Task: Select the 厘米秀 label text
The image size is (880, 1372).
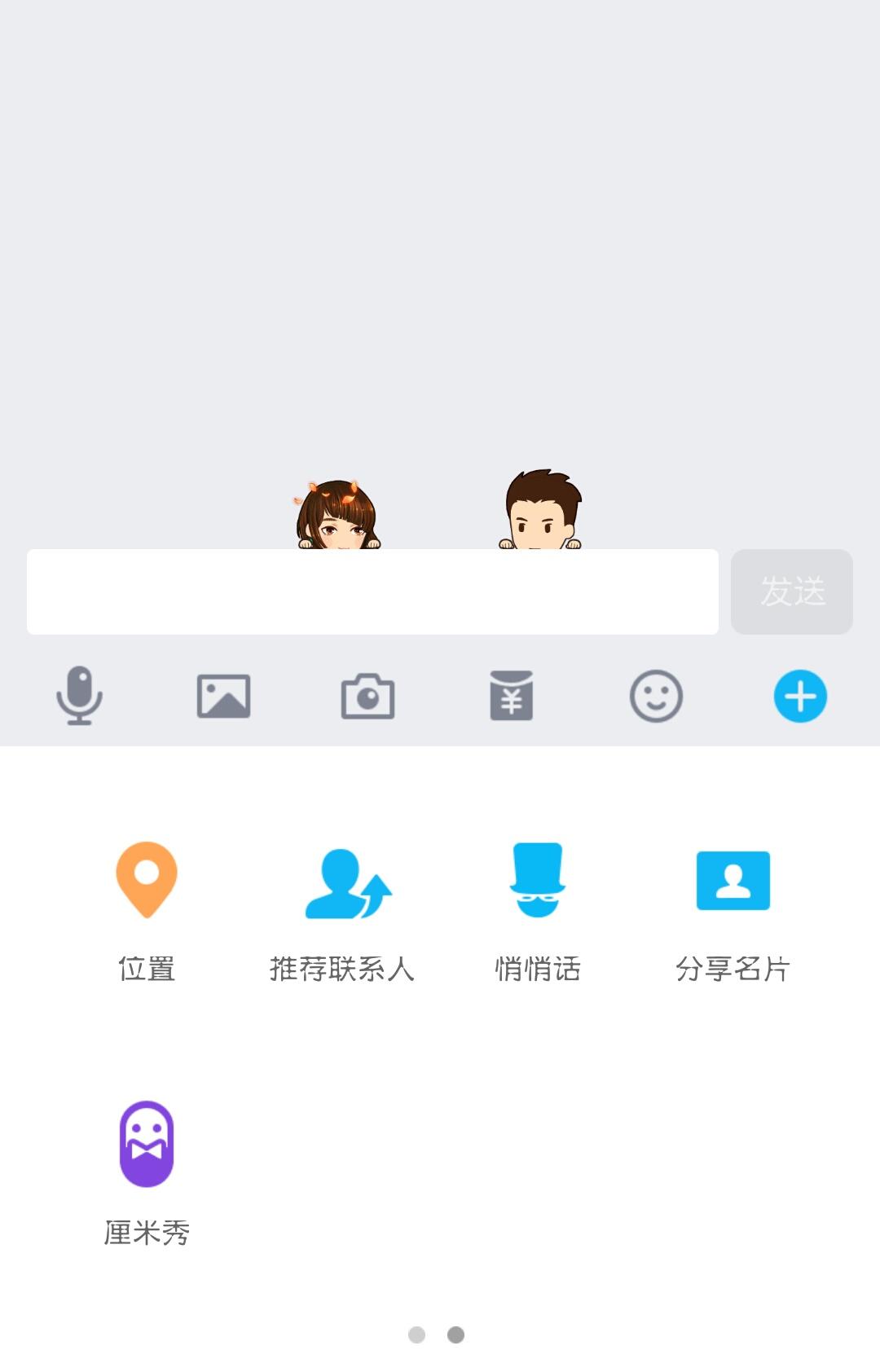Action: click(147, 1233)
